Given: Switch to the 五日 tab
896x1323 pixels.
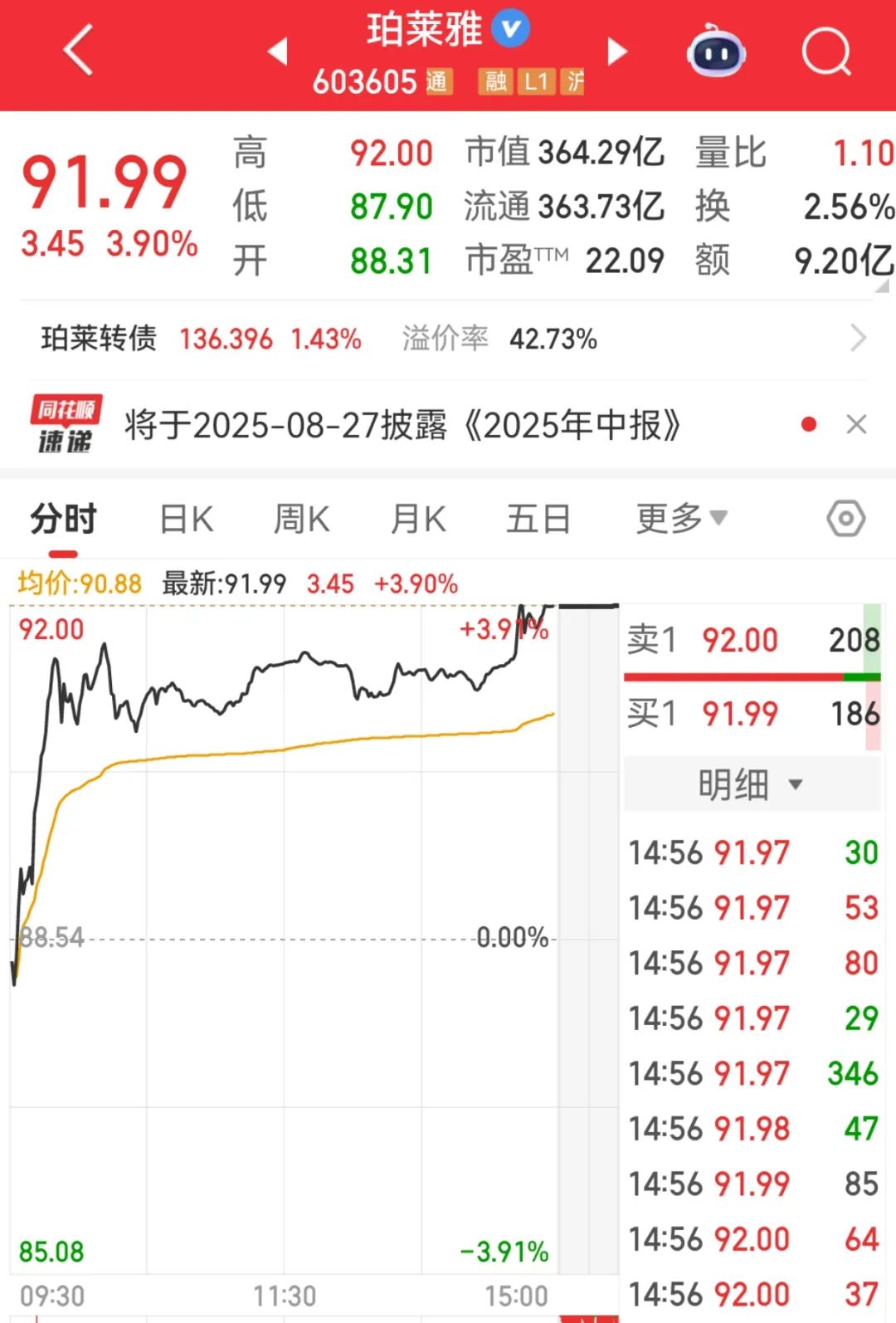Looking at the screenshot, I should click(539, 518).
